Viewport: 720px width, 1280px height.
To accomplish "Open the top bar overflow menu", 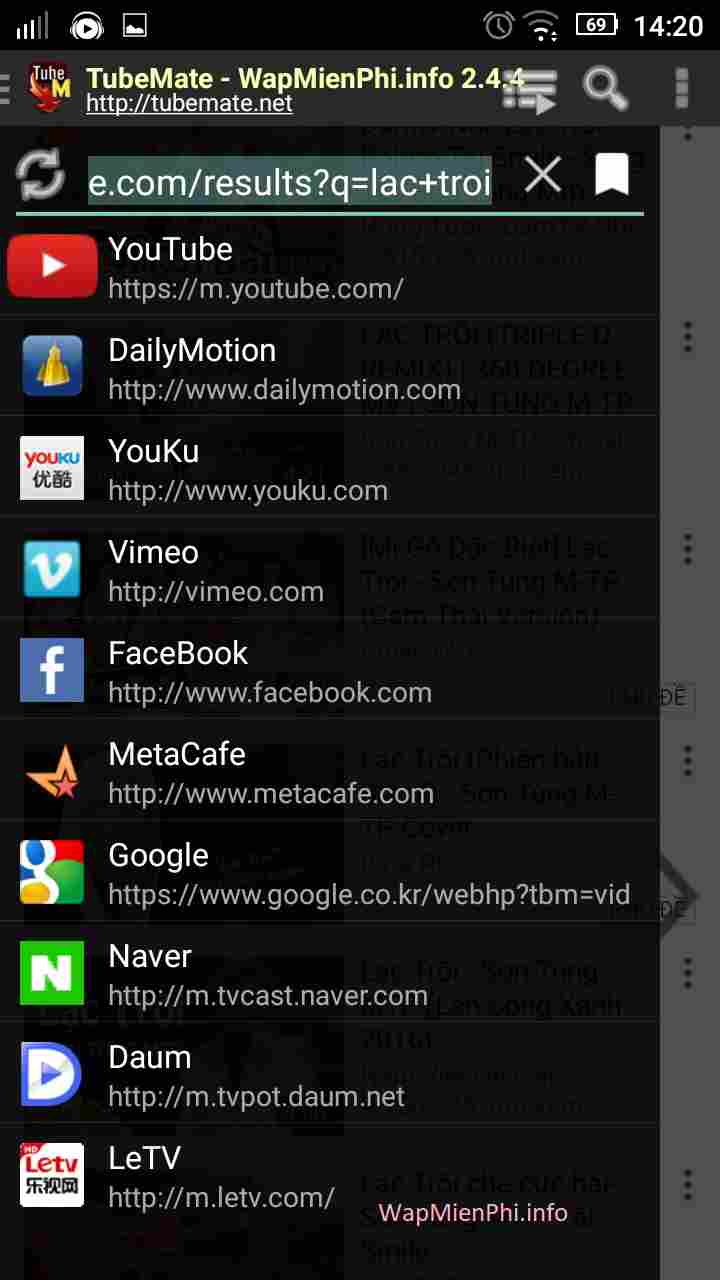I will pyautogui.click(x=682, y=88).
